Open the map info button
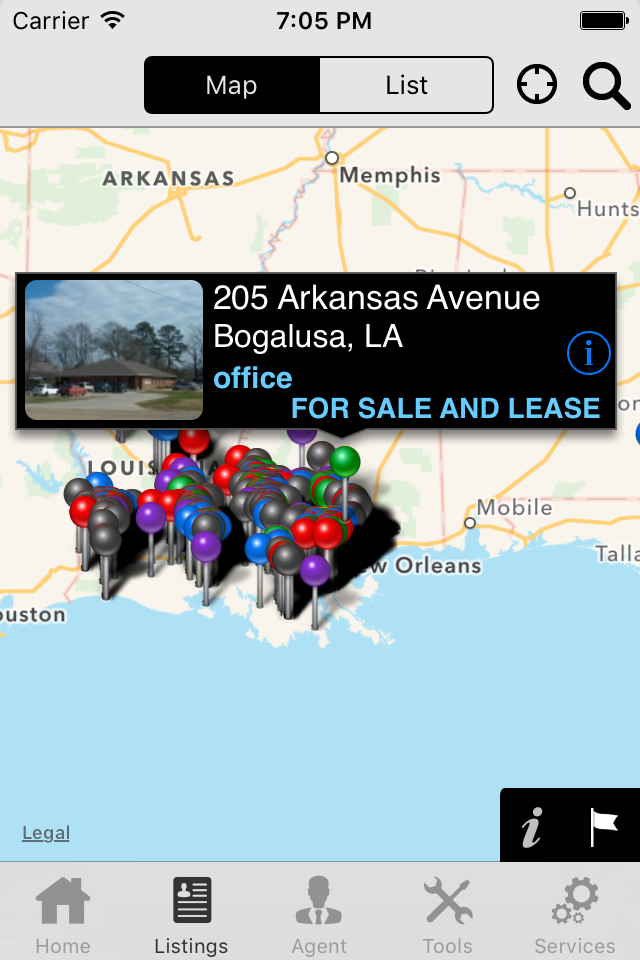Viewport: 640px width, 960px height. tap(532, 829)
